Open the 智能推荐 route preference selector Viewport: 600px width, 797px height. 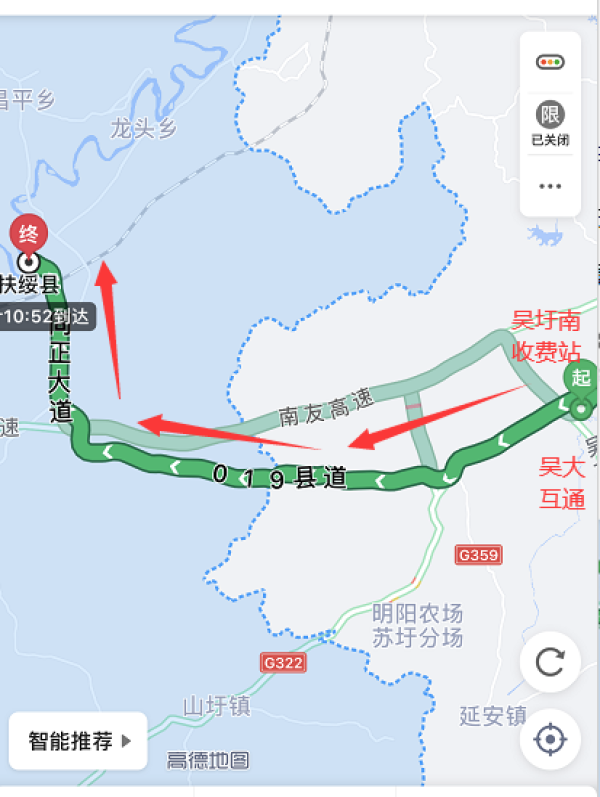point(79,741)
